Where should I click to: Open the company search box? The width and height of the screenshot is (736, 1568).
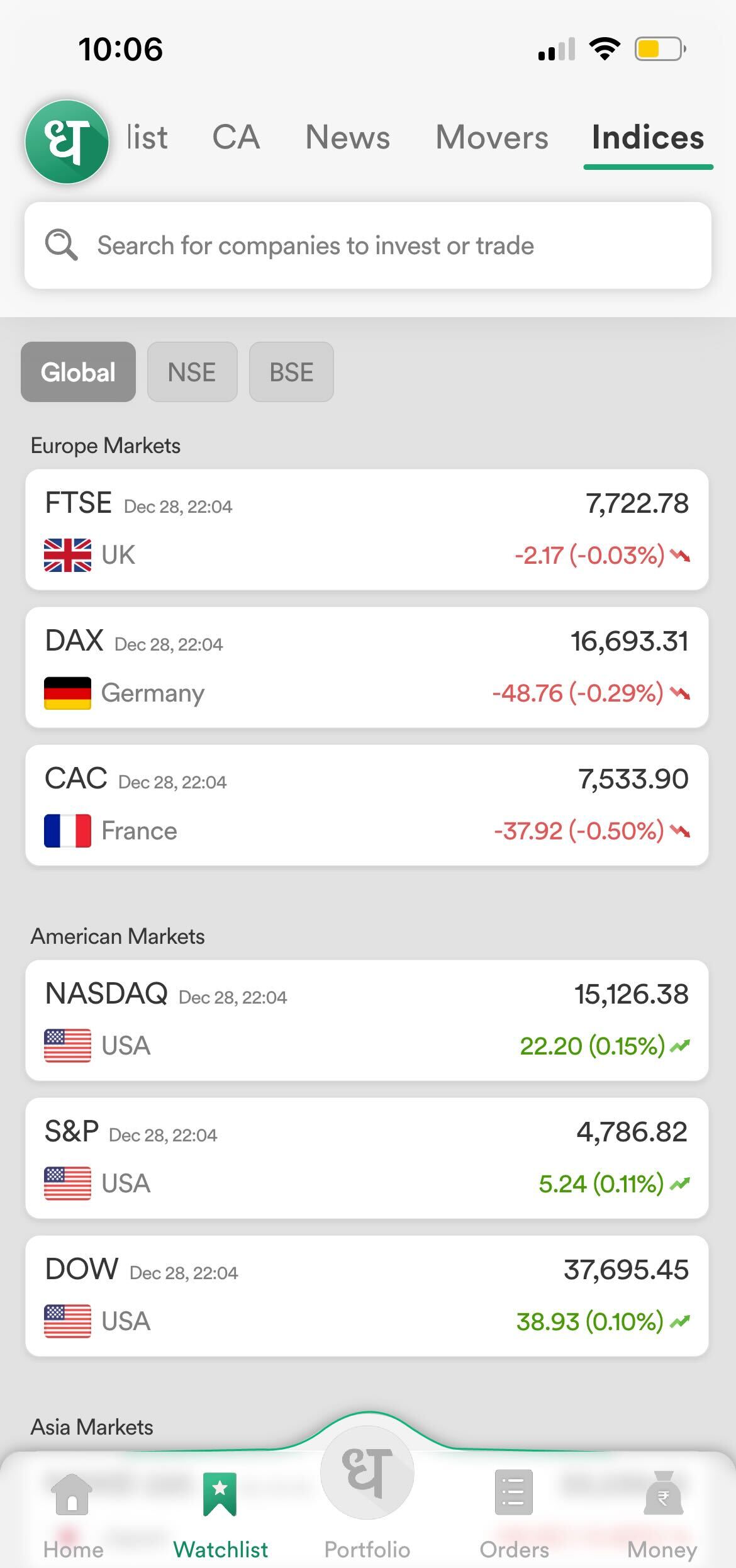[368, 245]
